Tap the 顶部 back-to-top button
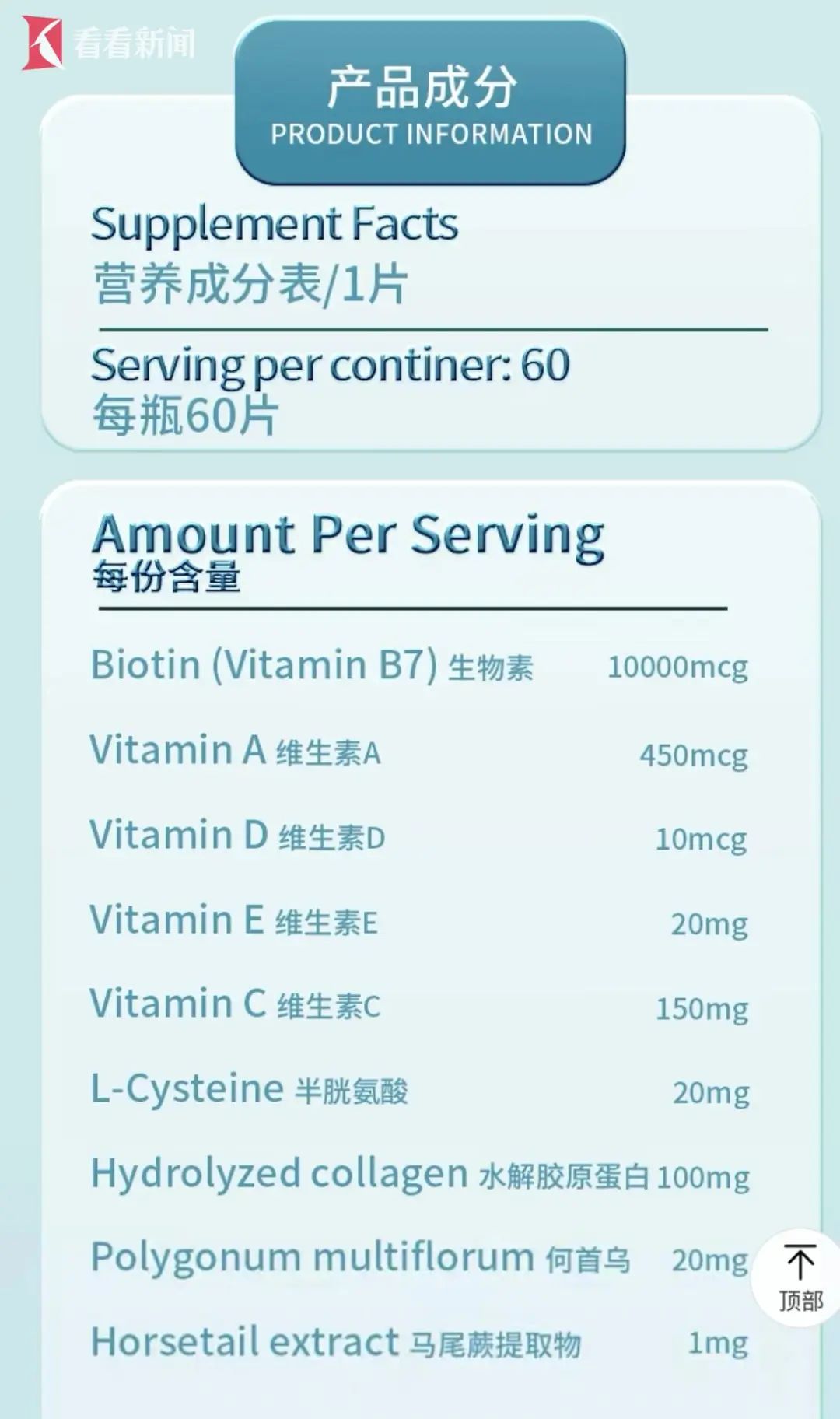Viewport: 840px width, 1419px height. [800, 1277]
